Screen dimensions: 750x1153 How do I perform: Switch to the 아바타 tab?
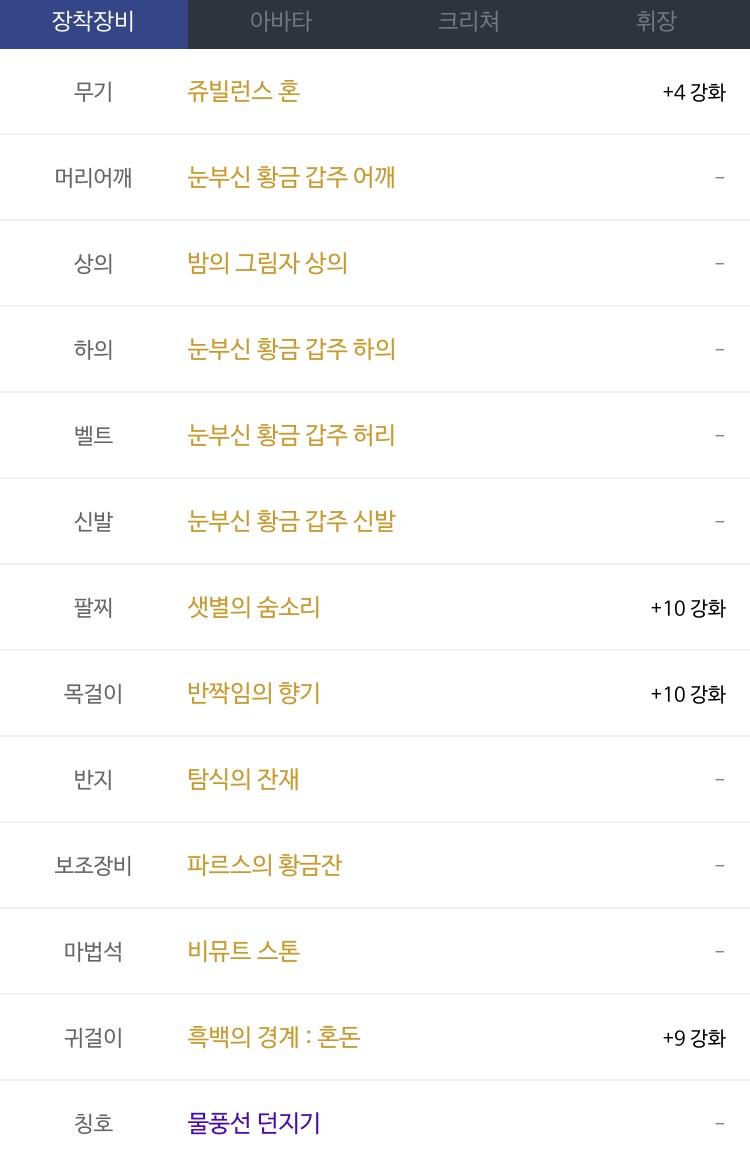281,22
